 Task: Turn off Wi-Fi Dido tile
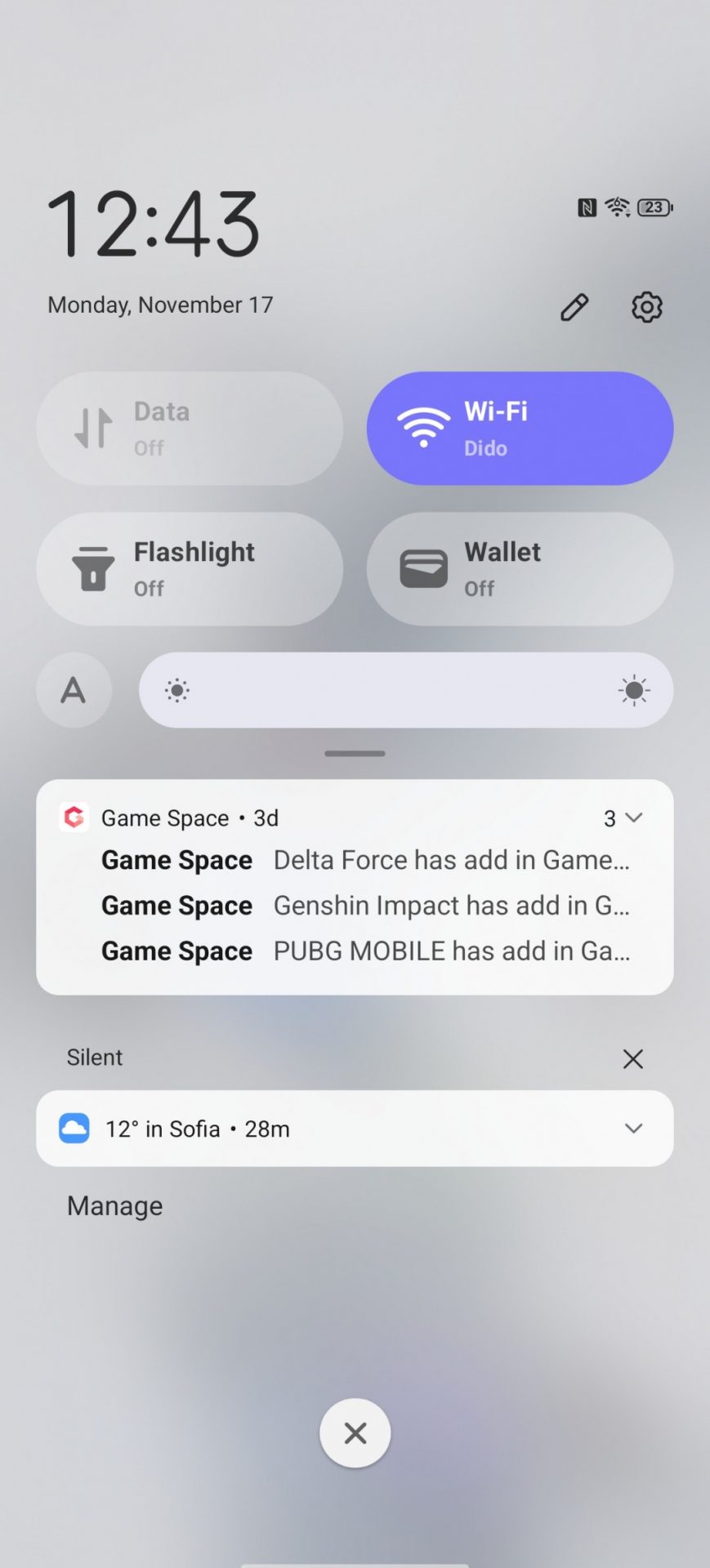click(x=520, y=428)
